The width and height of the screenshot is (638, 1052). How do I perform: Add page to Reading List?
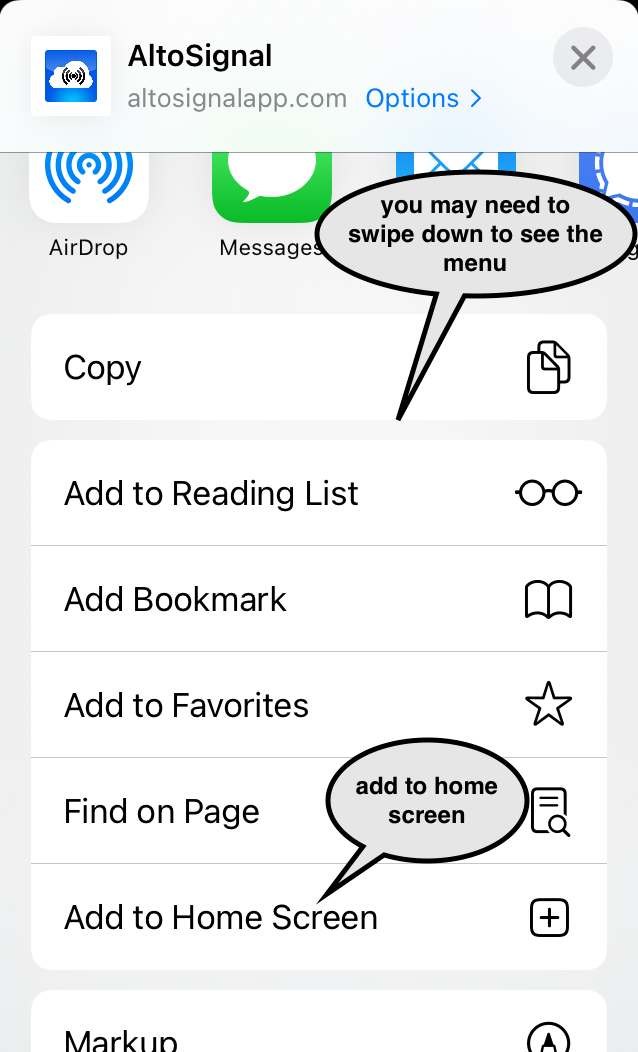point(319,493)
